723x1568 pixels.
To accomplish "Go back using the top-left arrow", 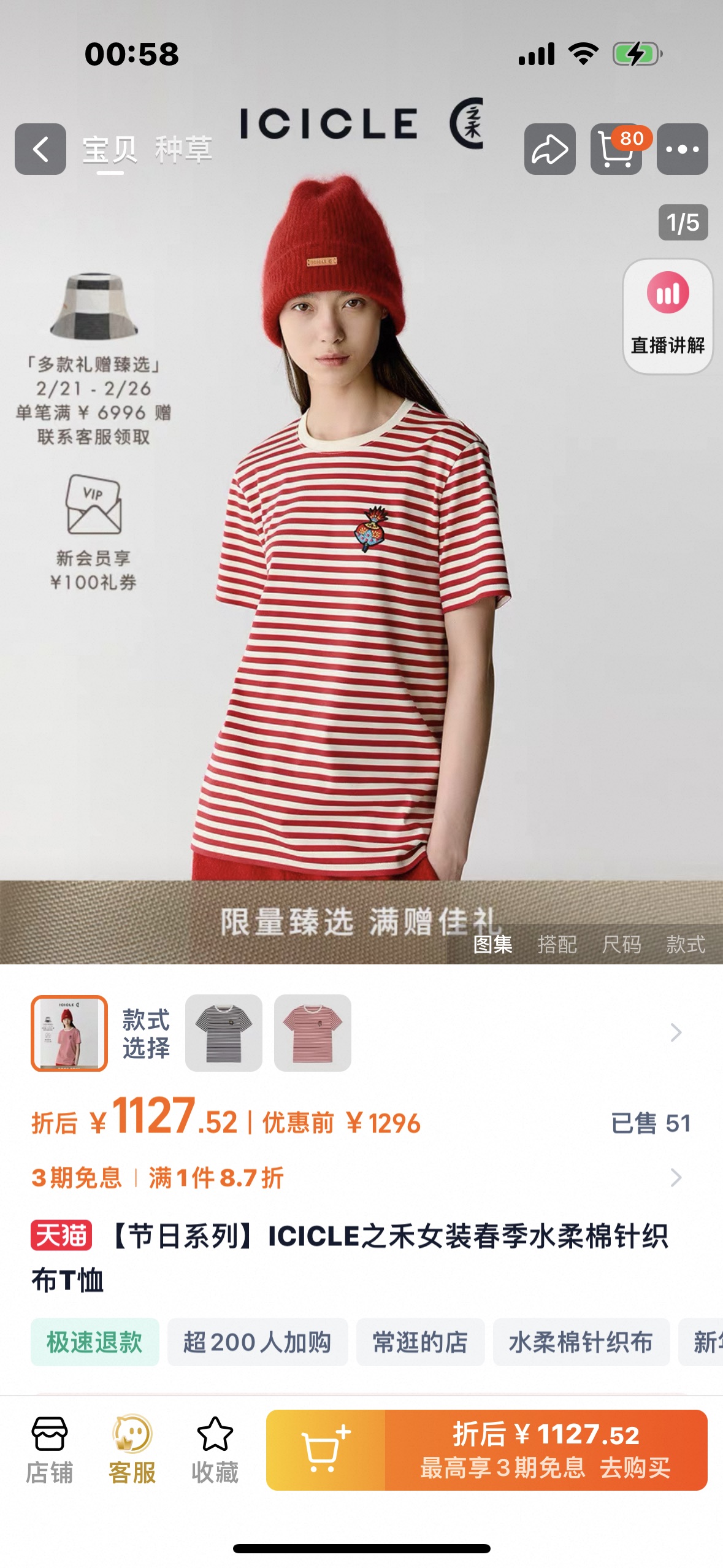I will (40, 149).
